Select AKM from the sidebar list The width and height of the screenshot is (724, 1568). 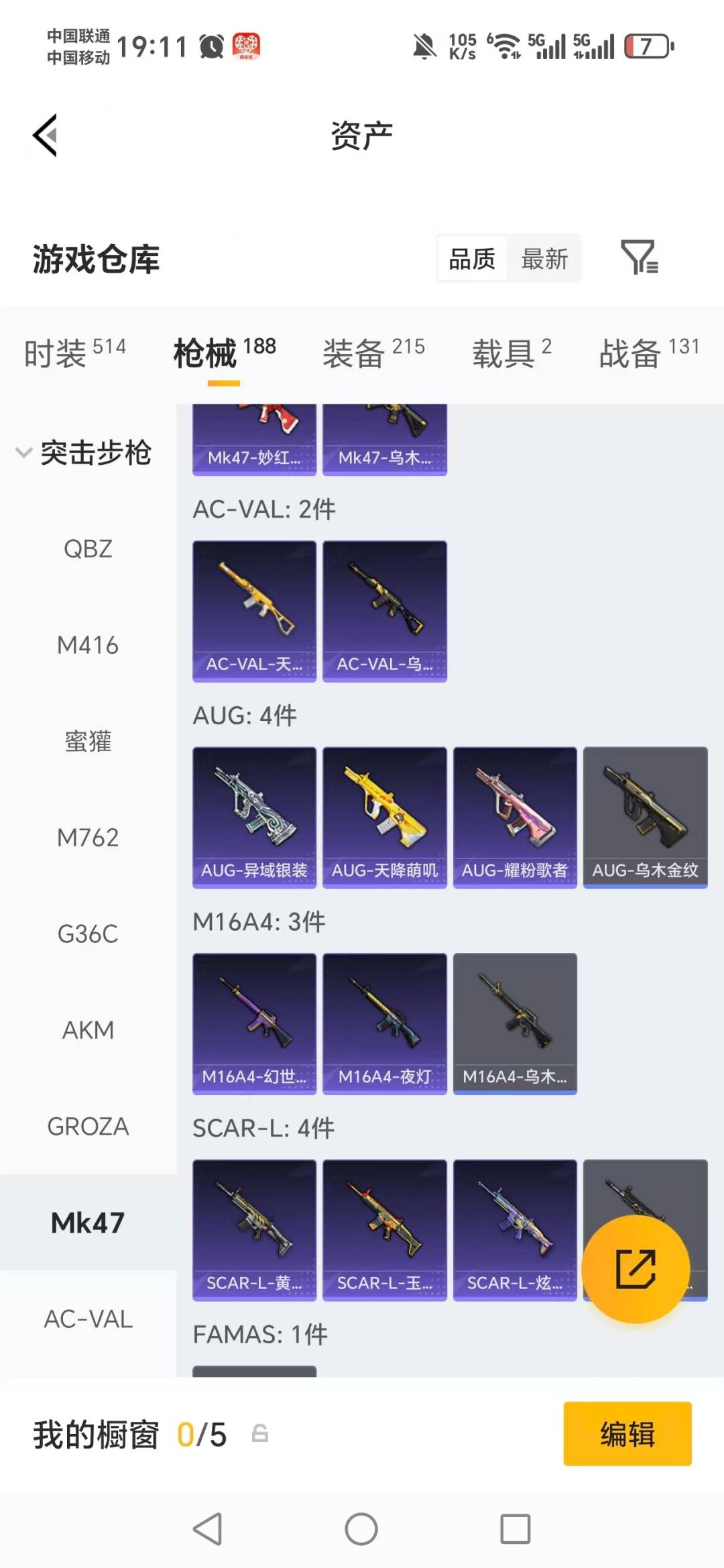88,1029
